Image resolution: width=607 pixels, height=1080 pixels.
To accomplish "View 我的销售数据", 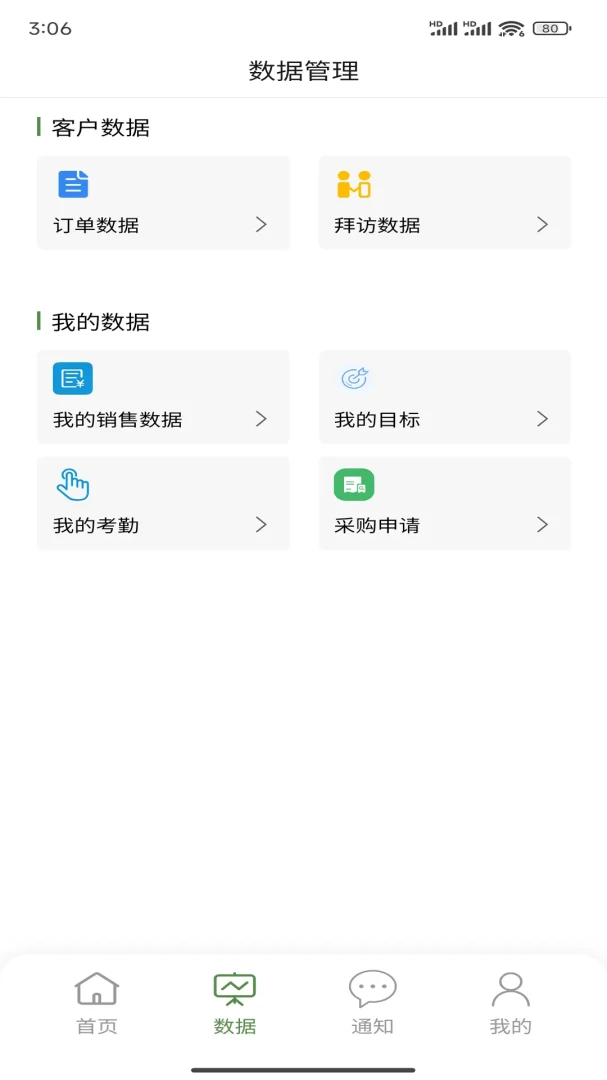I will (x=163, y=397).
